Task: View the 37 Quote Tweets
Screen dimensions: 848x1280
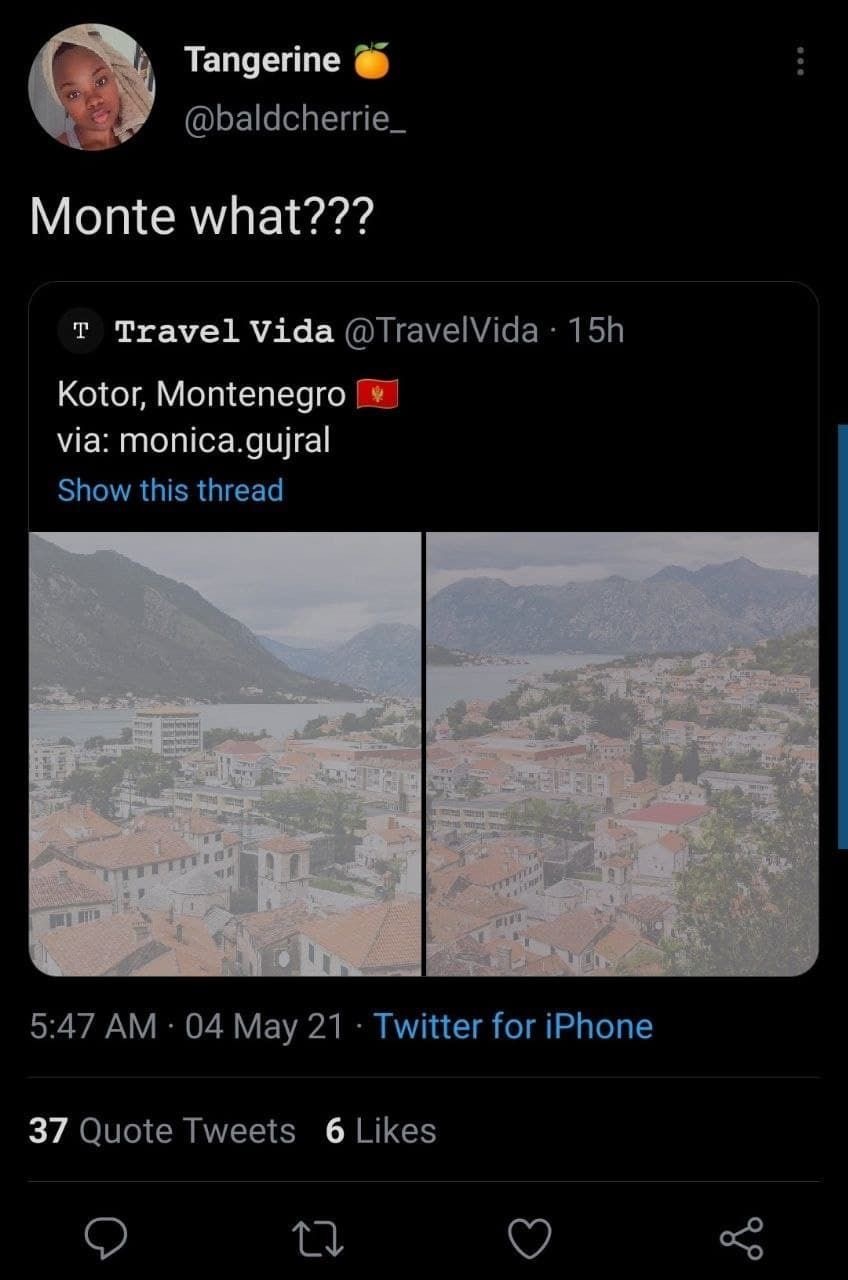Action: click(x=162, y=1131)
